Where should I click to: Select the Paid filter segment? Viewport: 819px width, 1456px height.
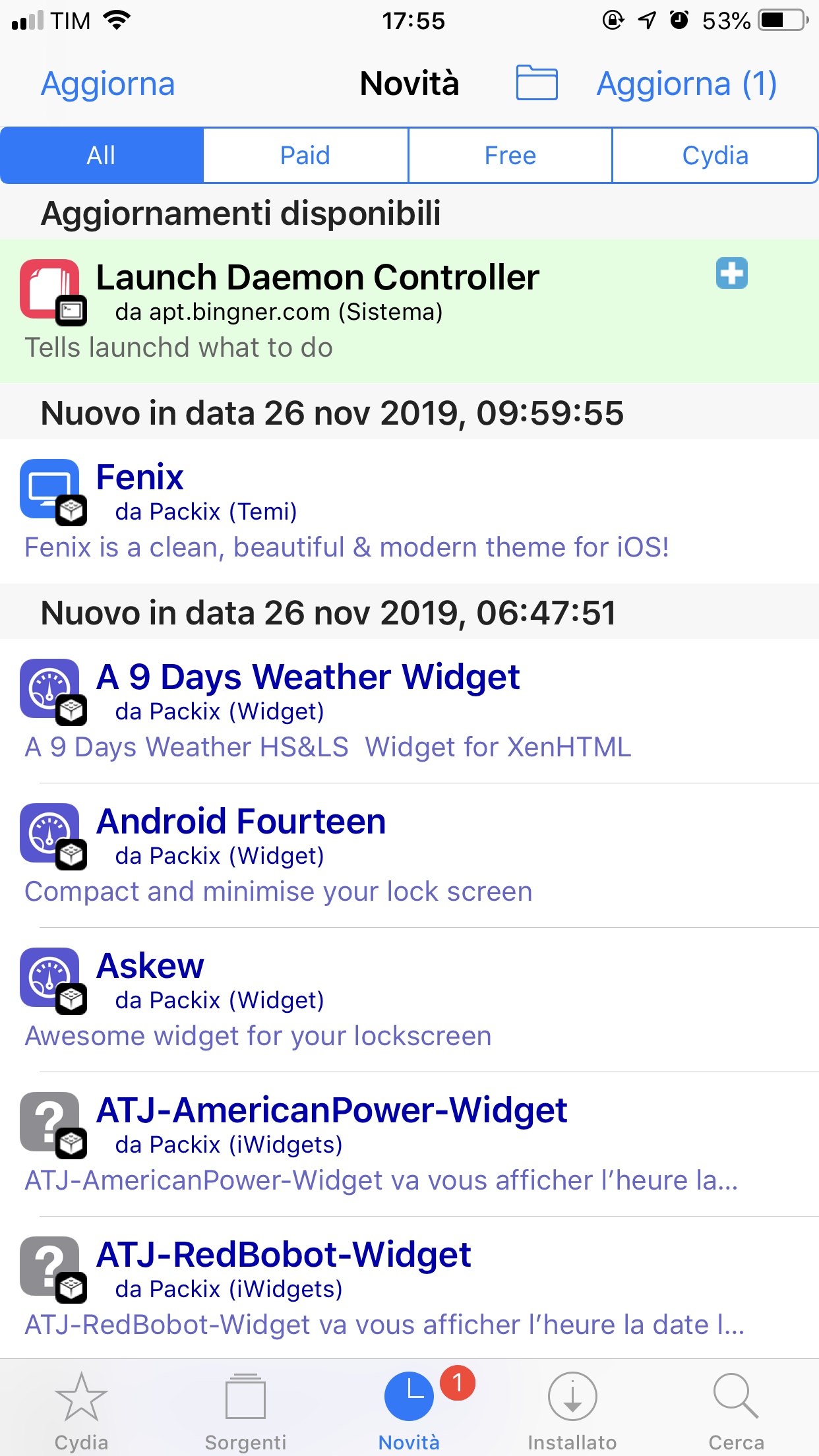(305, 155)
